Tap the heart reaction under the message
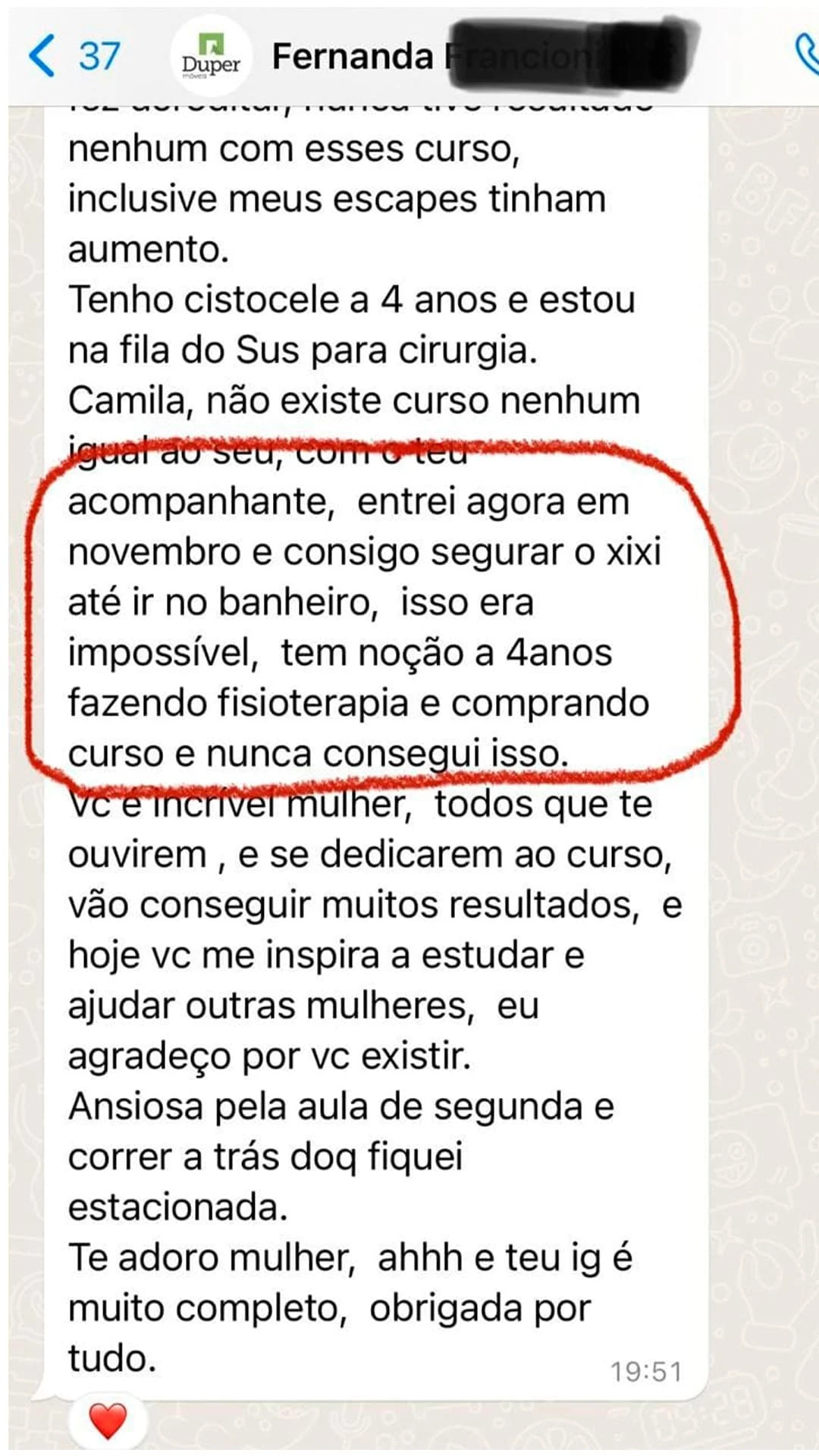The height and width of the screenshot is (1456, 819). (107, 1420)
